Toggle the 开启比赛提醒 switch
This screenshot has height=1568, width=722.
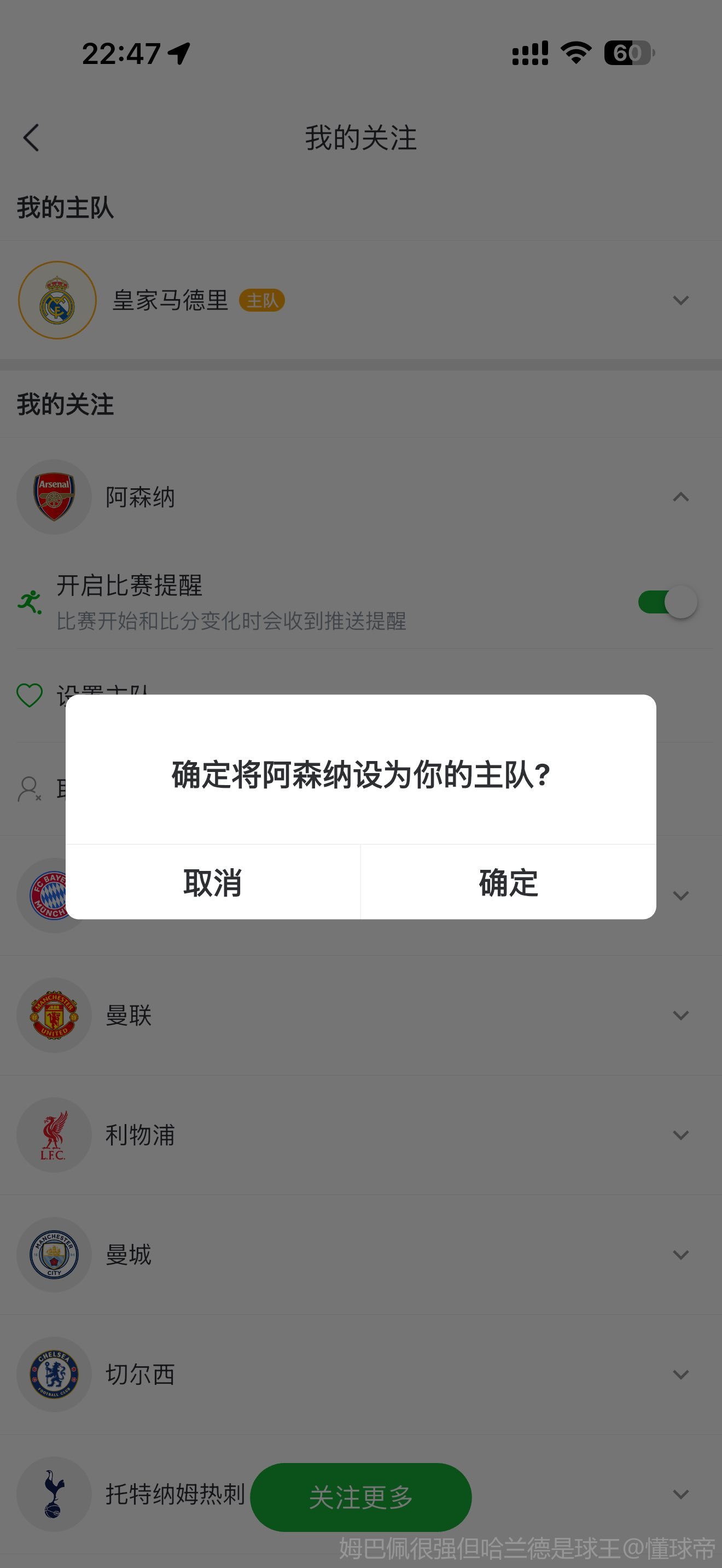667,602
